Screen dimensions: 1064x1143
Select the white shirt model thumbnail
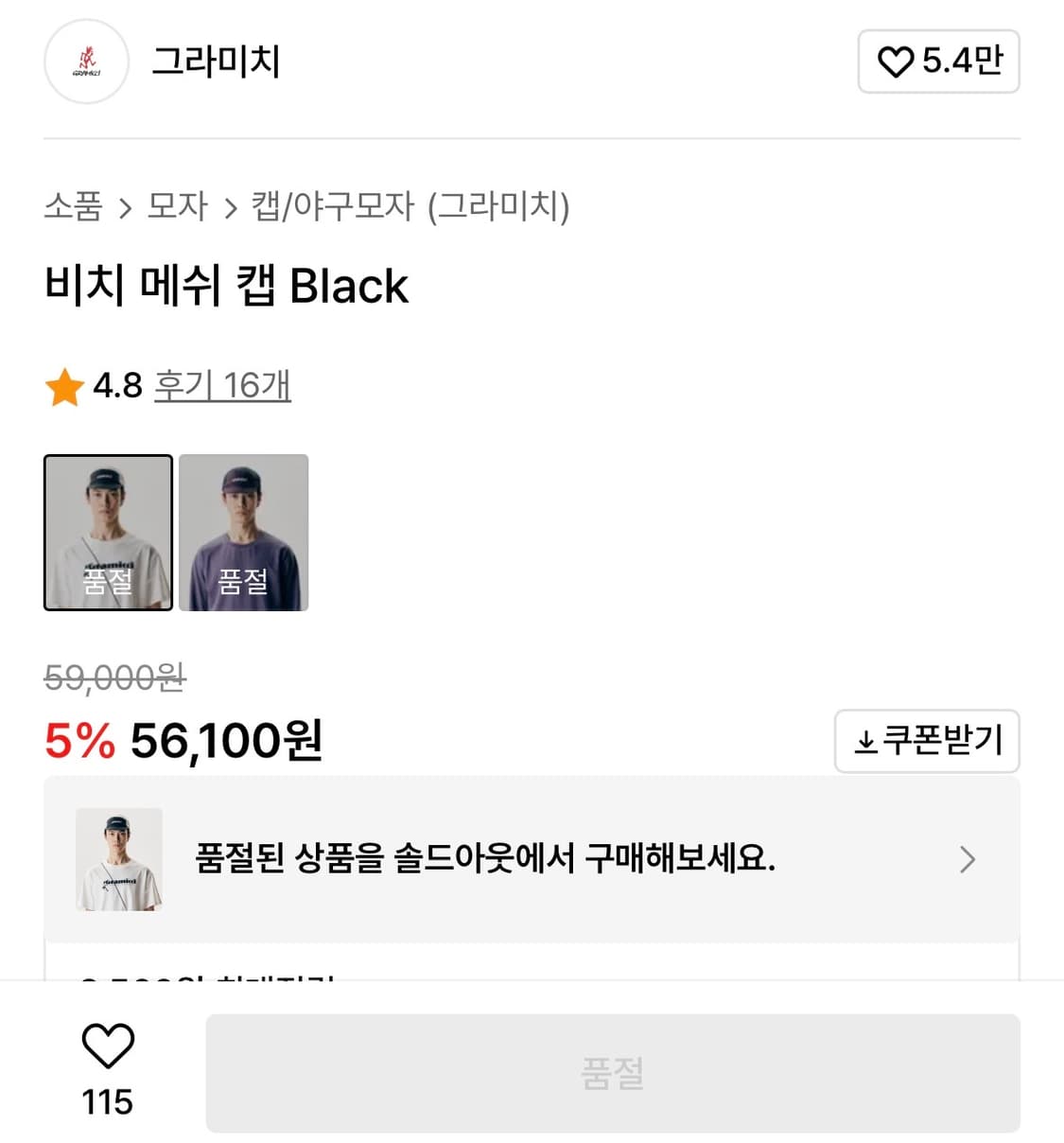(107, 533)
